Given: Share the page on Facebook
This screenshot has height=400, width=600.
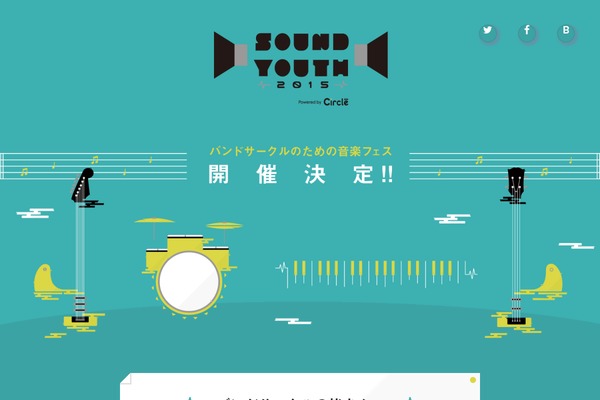Looking at the screenshot, I should pos(527,31).
